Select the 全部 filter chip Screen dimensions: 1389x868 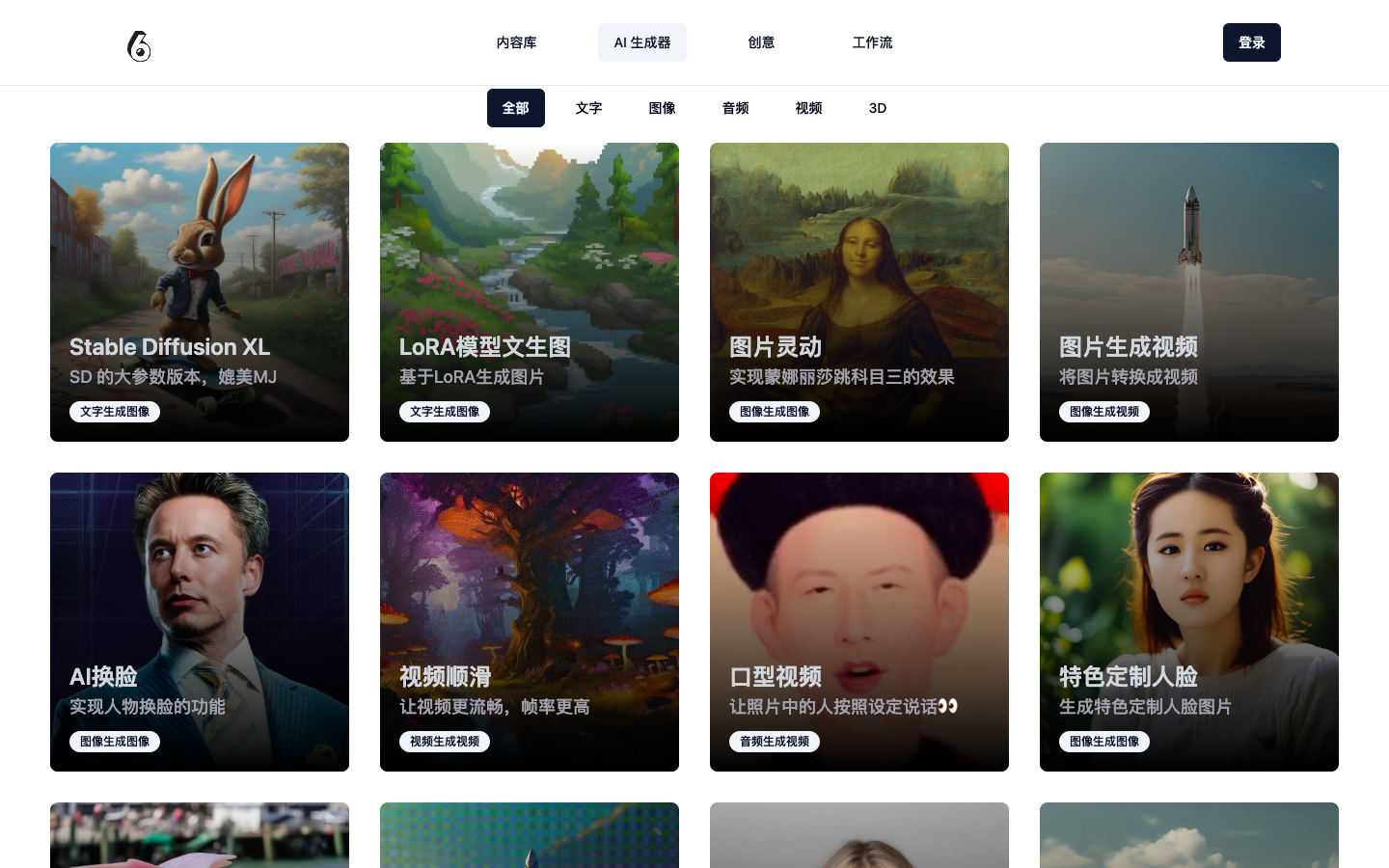click(515, 108)
